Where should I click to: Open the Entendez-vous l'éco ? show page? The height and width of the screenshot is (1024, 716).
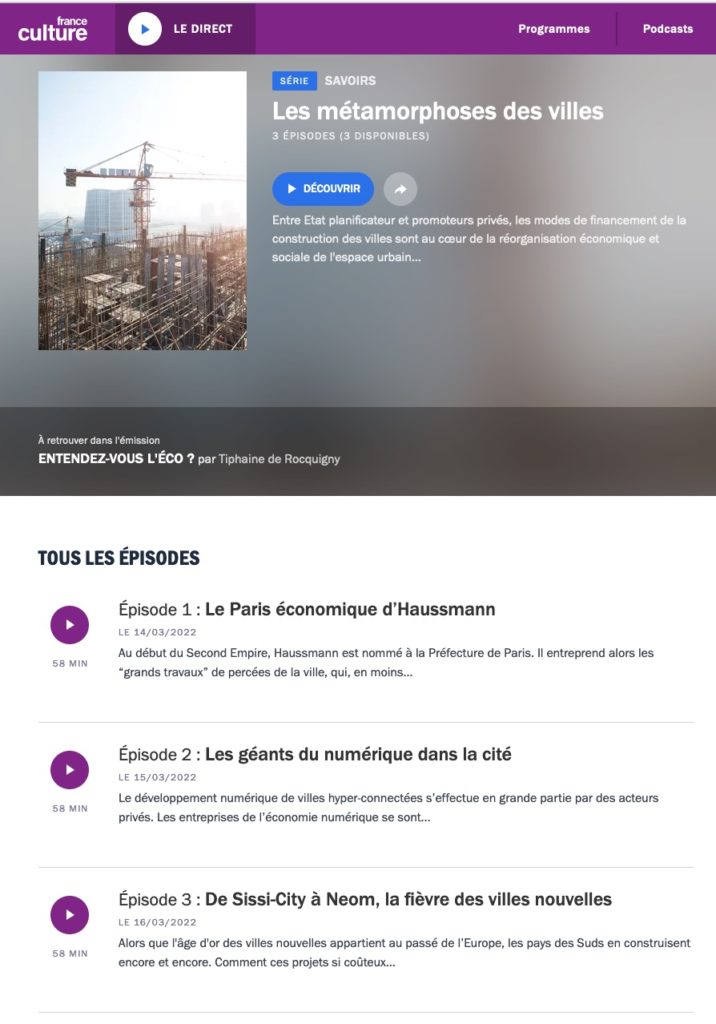(x=116, y=459)
